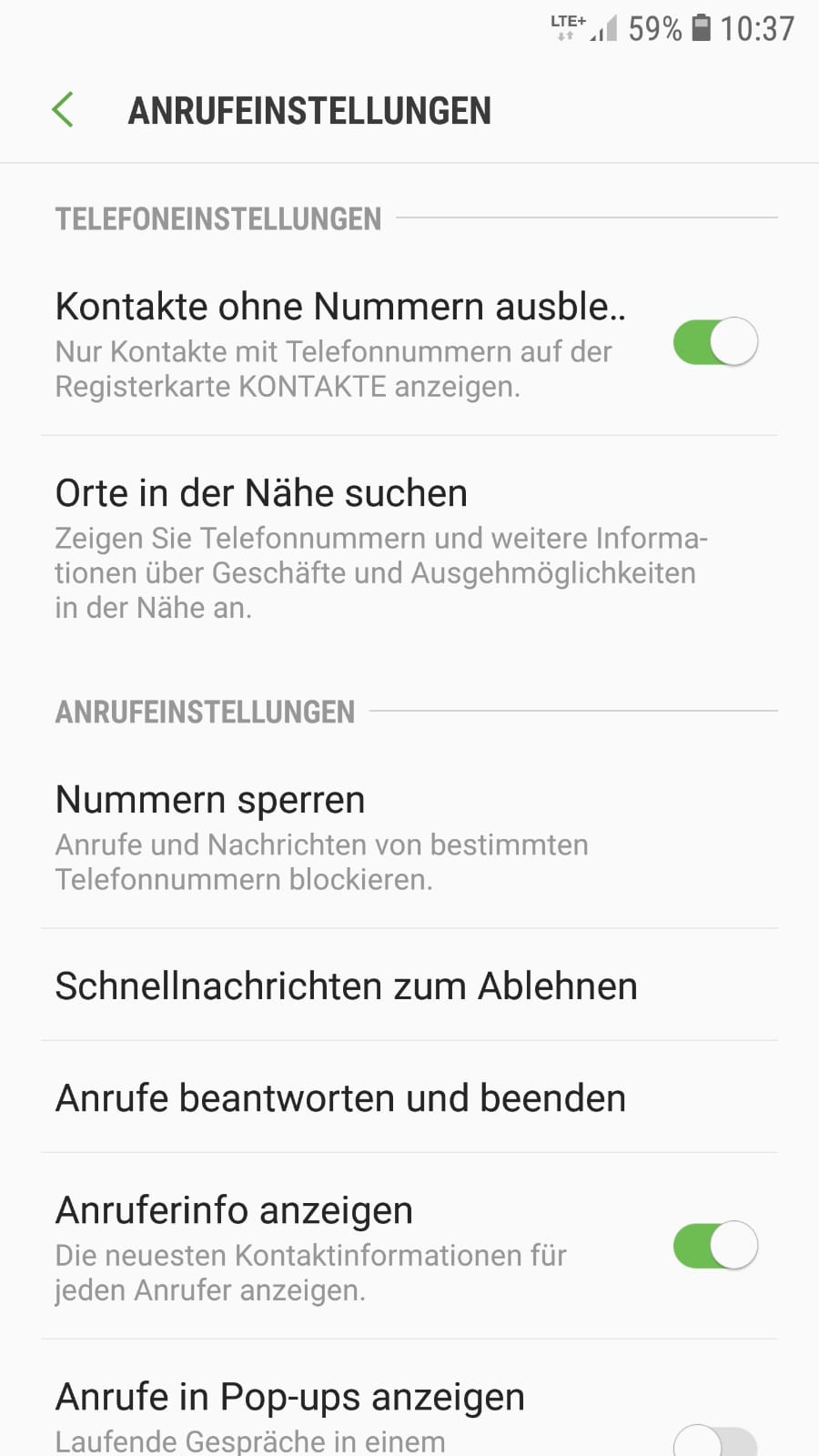Open Schnellnachrichten zum Ablehnen
The image size is (819, 1456).
364,986
